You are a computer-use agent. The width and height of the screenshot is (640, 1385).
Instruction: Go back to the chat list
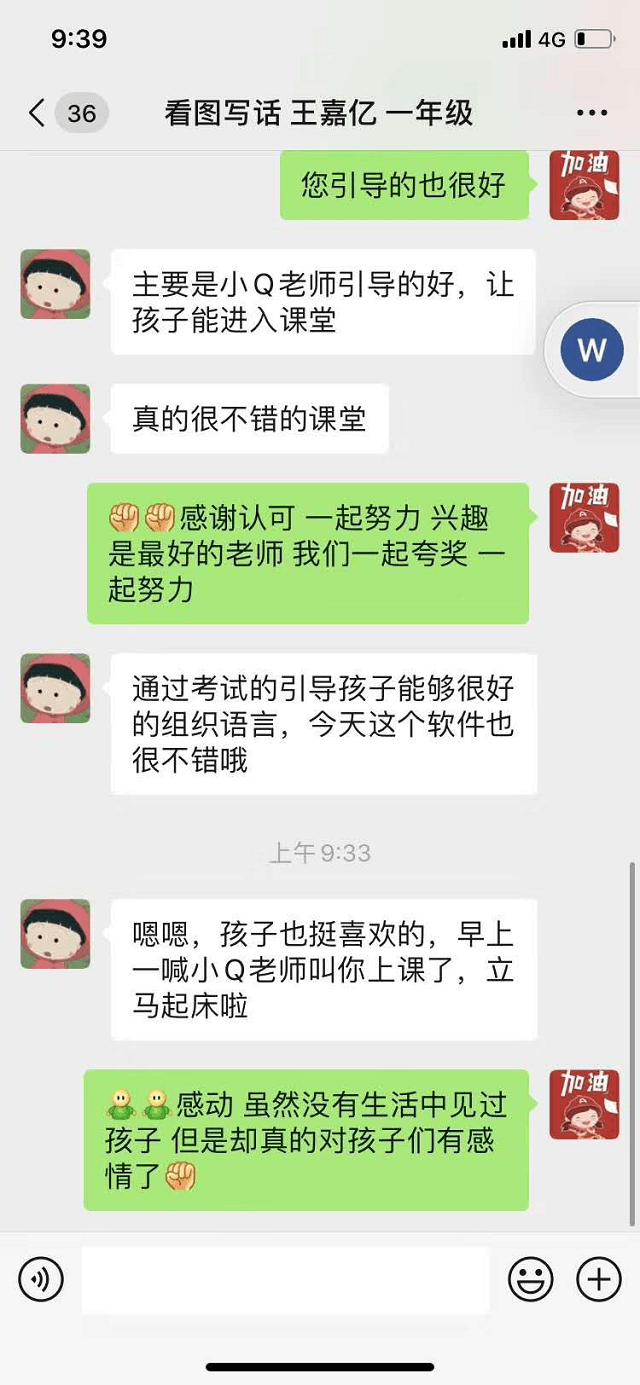[x=38, y=113]
